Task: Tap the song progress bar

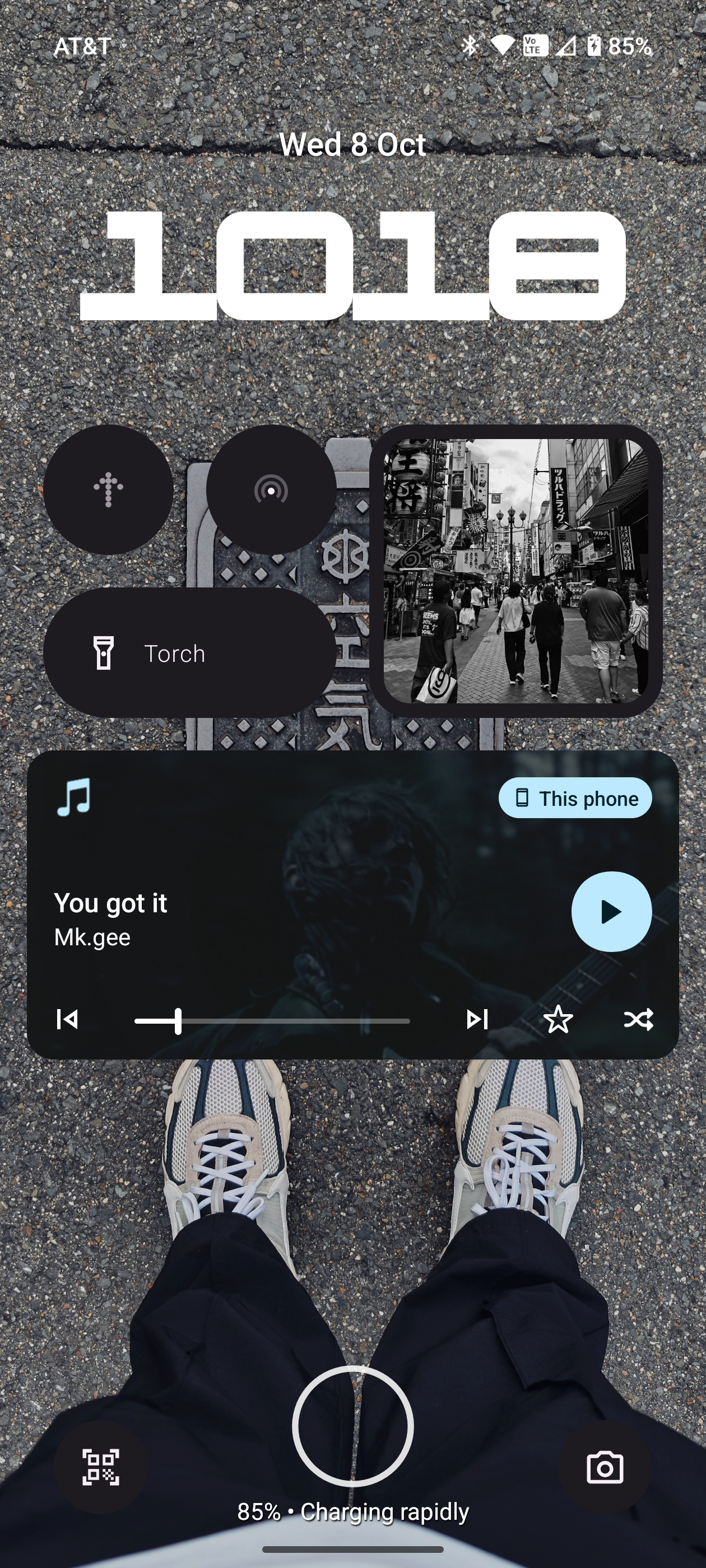Action: click(272, 1021)
